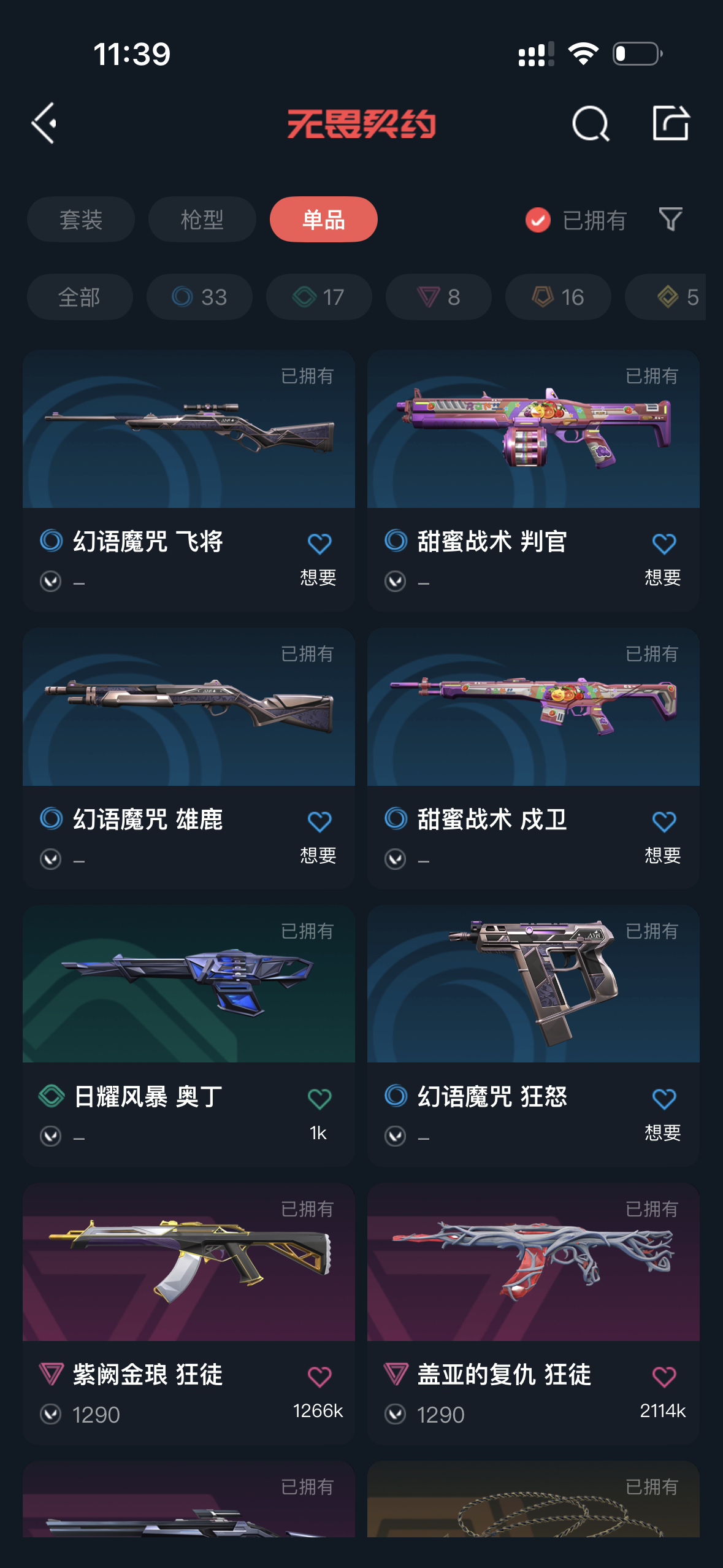
Task: Filter by the blue tier chip showing 33
Action: 199,297
